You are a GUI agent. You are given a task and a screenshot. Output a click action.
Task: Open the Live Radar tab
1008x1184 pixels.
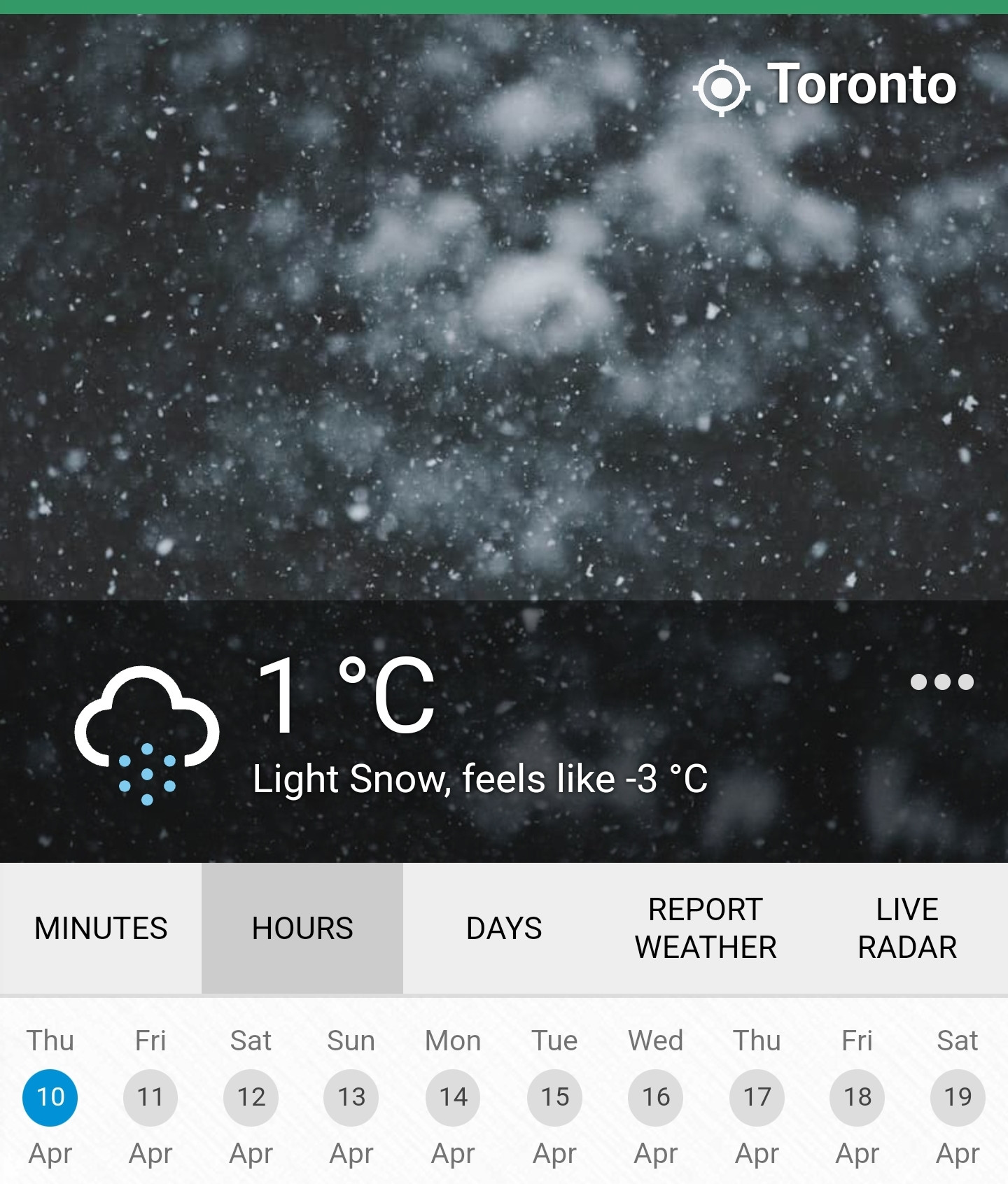[x=907, y=928]
